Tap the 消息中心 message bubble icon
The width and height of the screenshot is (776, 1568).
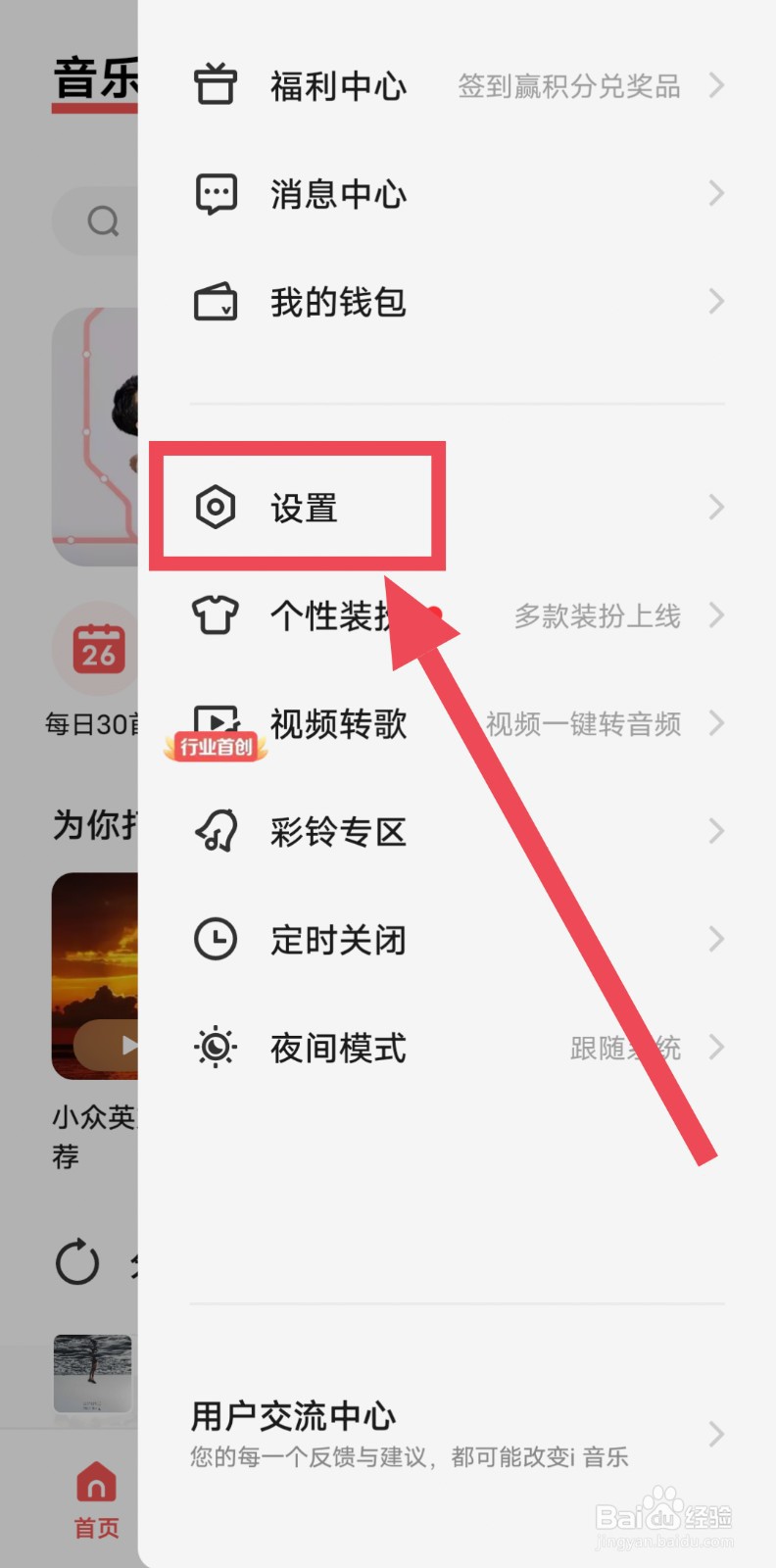point(215,194)
